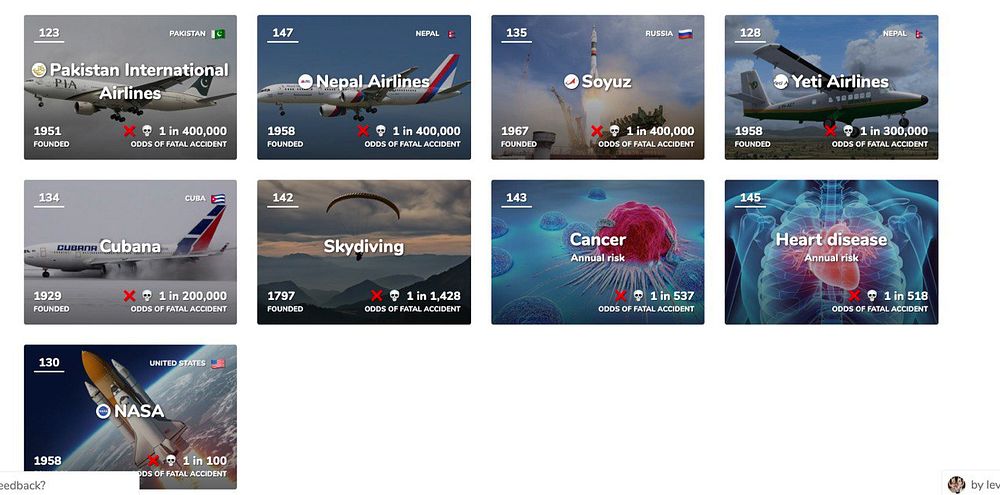View the Soyuz card
The height and width of the screenshot is (495, 1000).
(x=597, y=87)
